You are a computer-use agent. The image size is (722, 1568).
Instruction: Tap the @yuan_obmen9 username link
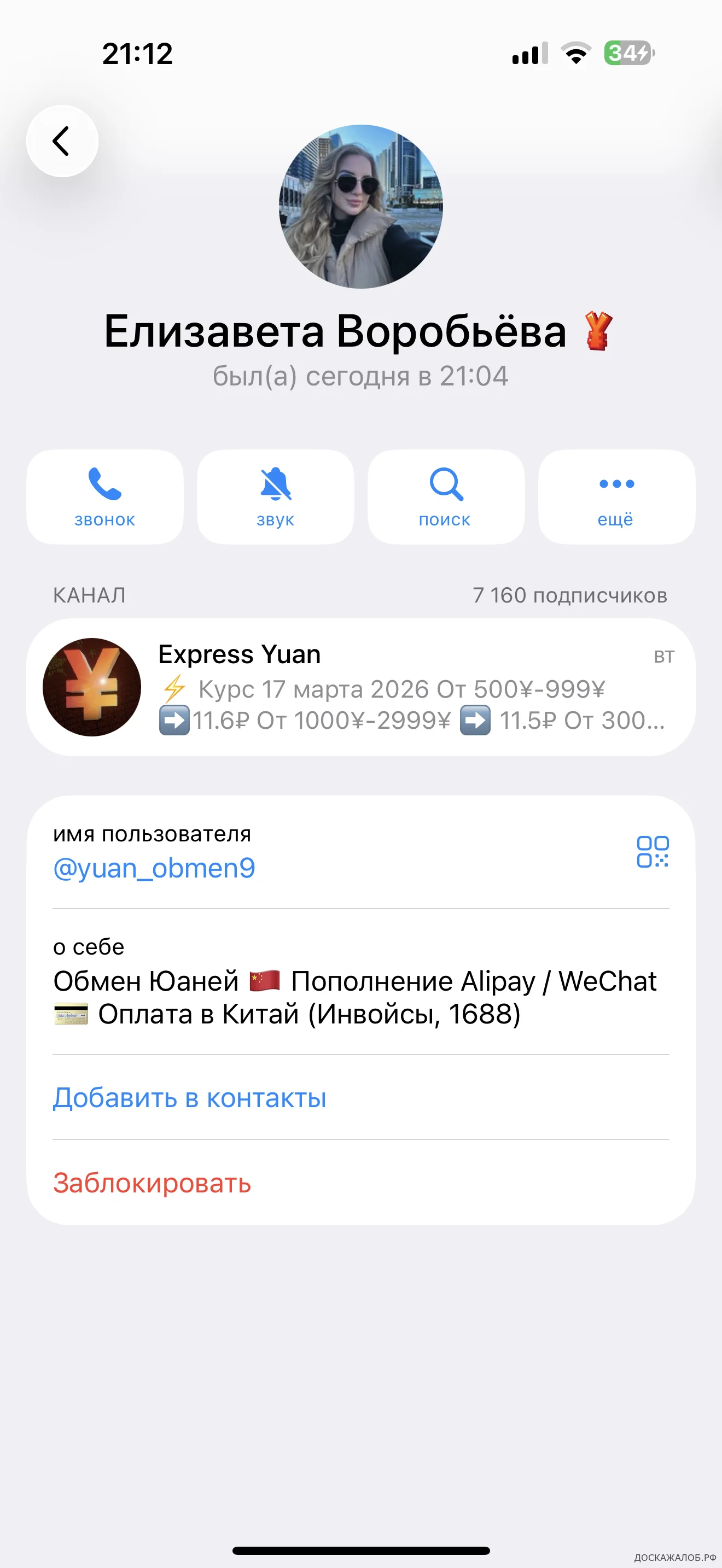pyautogui.click(x=154, y=868)
